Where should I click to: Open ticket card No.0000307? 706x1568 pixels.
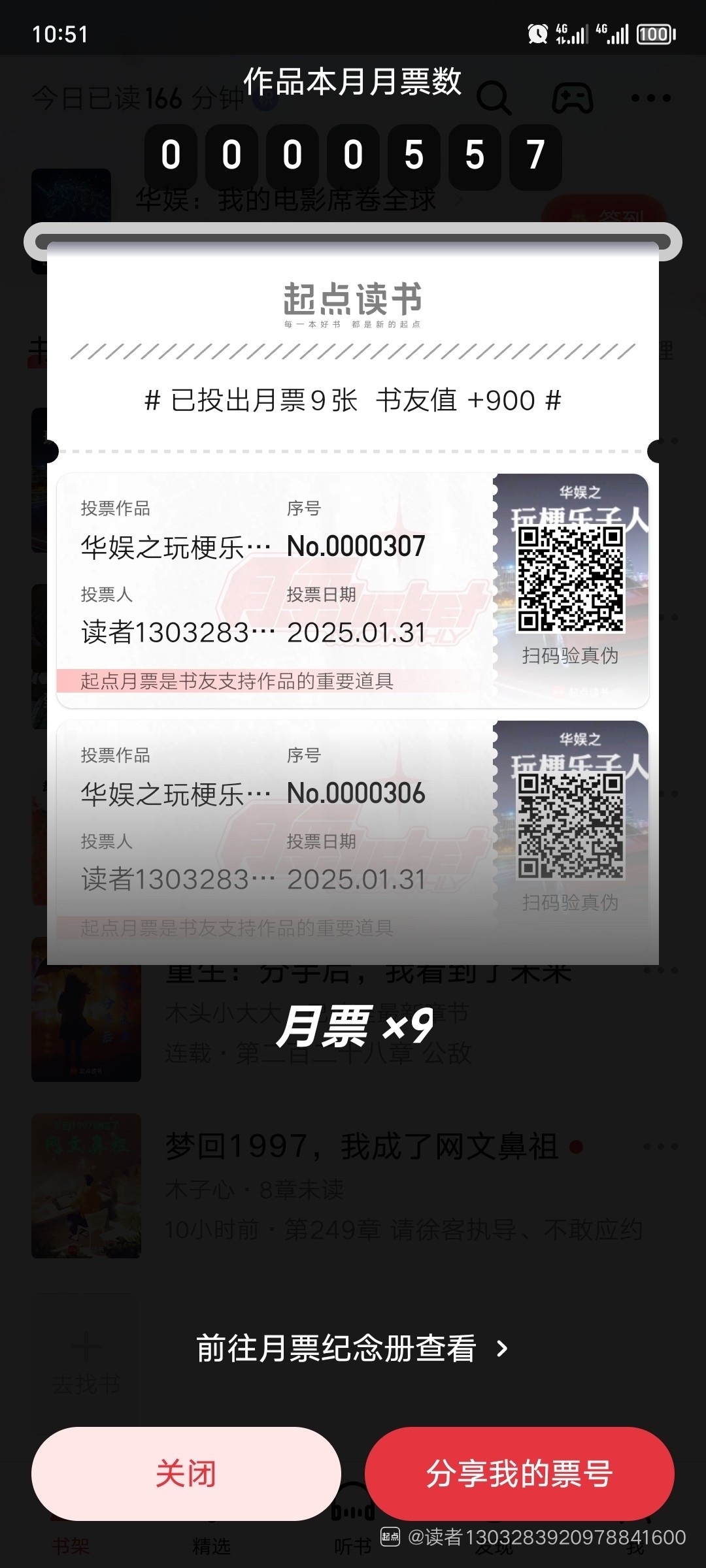tap(275, 589)
